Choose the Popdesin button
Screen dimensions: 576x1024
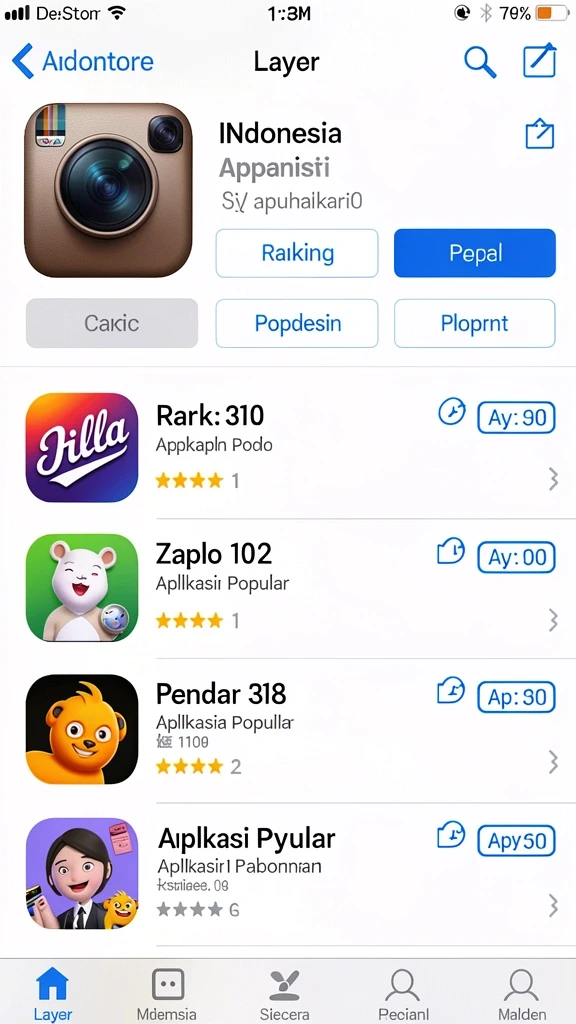click(x=297, y=323)
